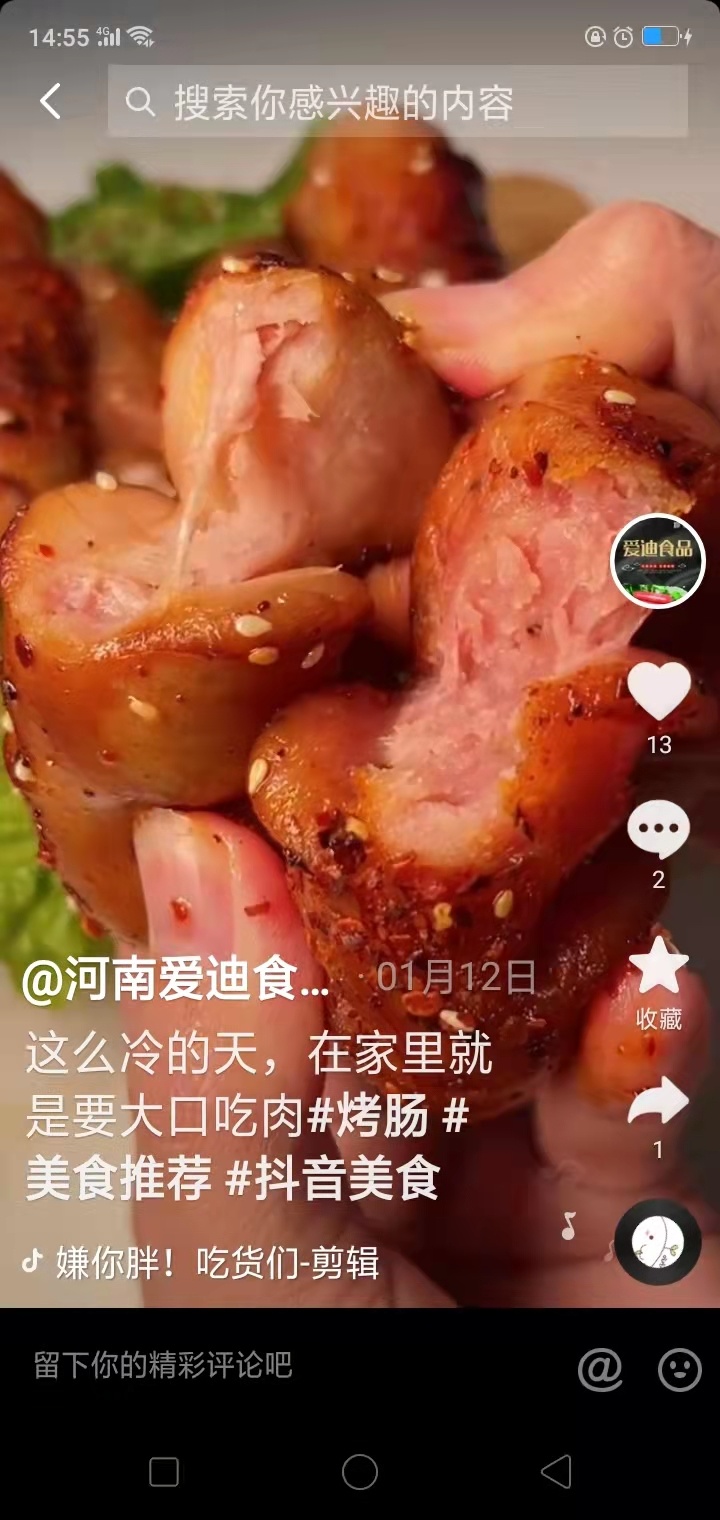Screen dimensions: 720x1520
Task: Like this video with the heart
Action: [658, 692]
